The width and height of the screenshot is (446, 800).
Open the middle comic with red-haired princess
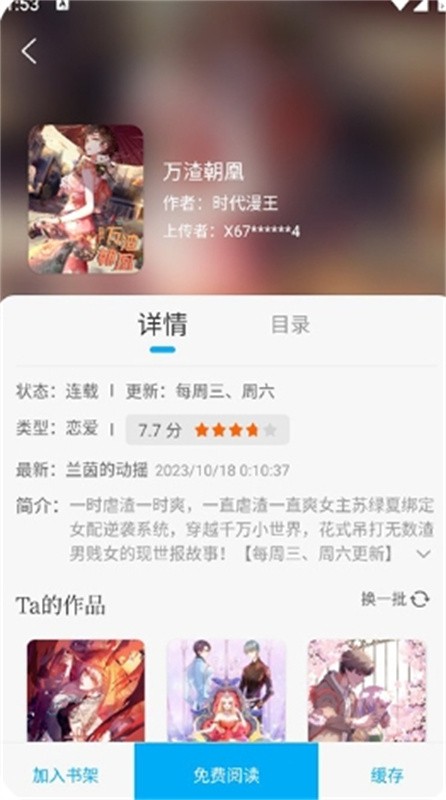click(226, 691)
